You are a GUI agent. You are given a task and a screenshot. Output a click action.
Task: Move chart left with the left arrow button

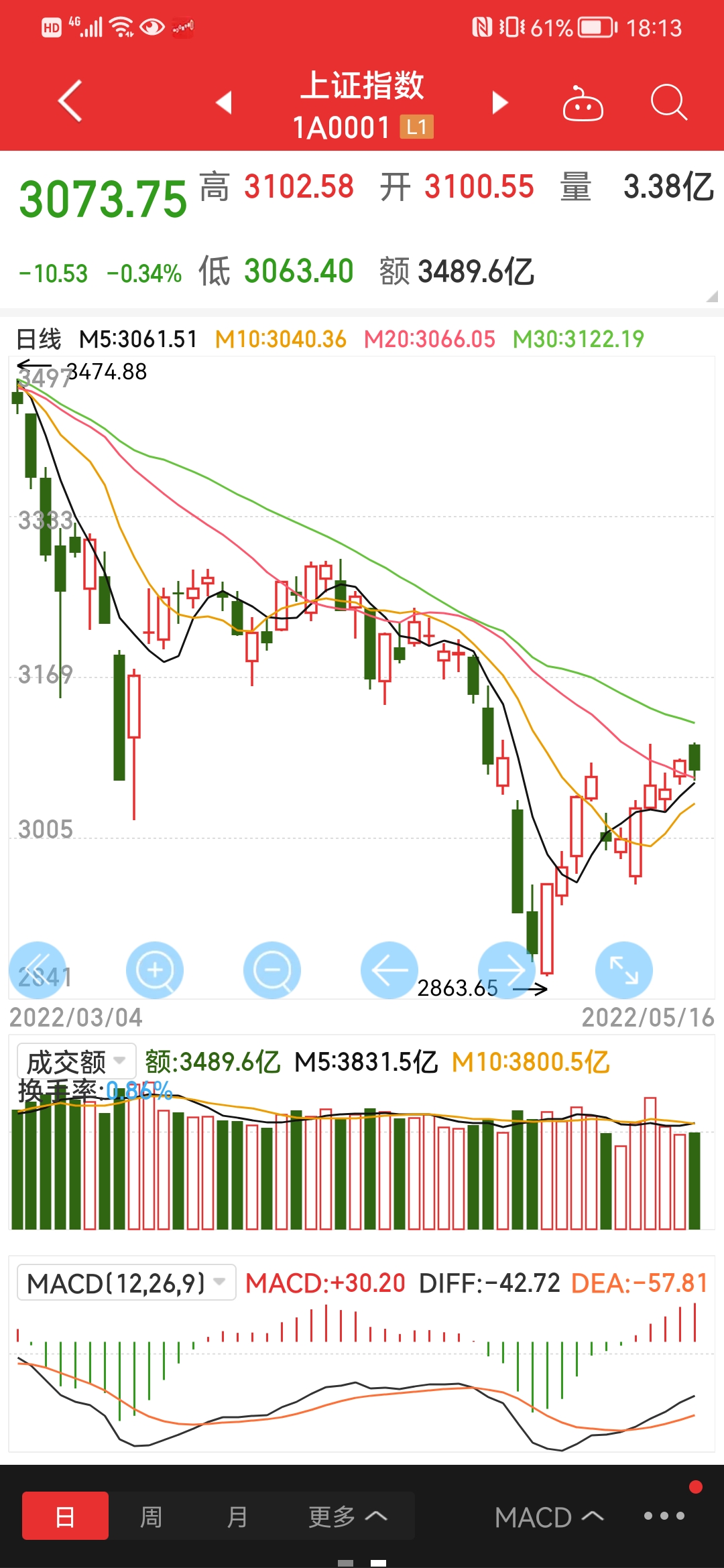(x=389, y=970)
